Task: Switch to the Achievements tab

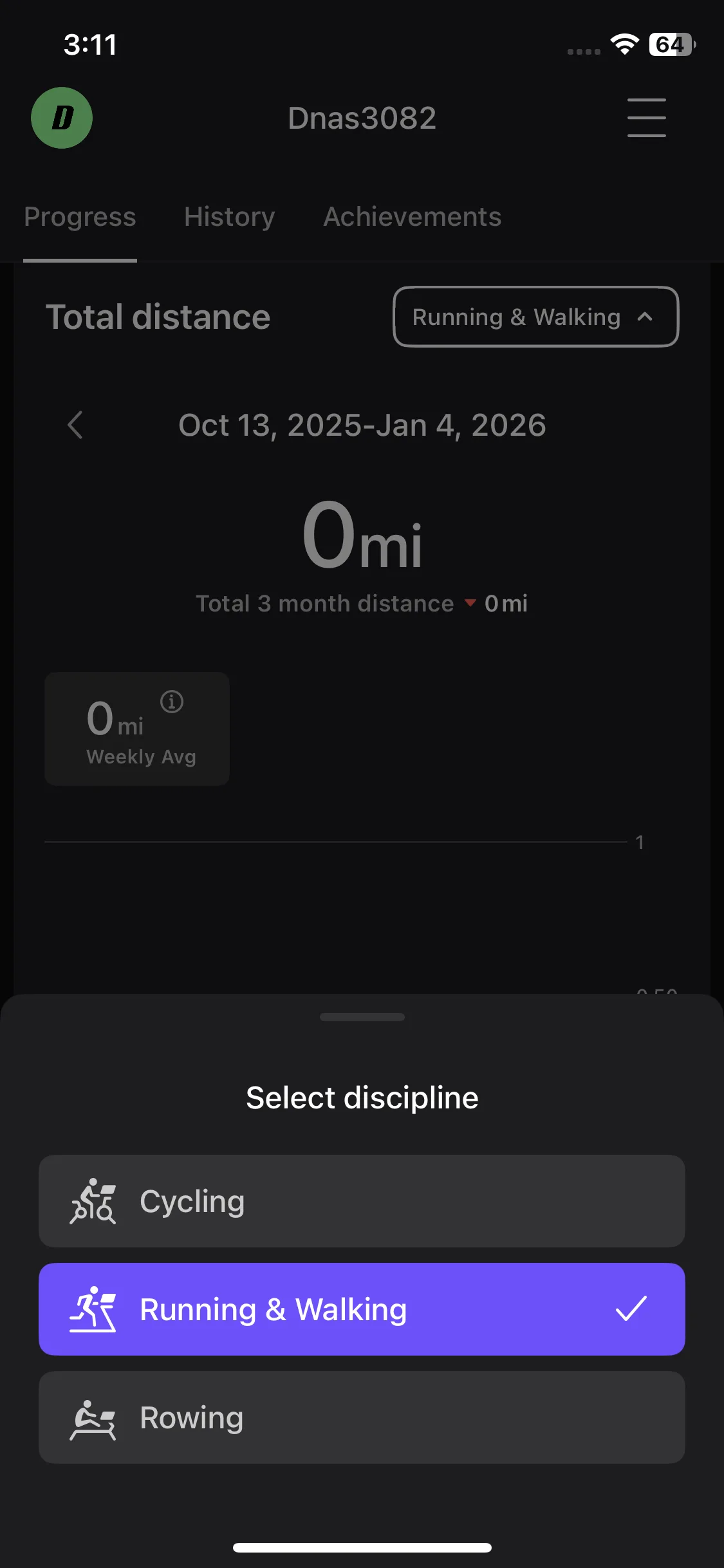Action: pos(413,217)
